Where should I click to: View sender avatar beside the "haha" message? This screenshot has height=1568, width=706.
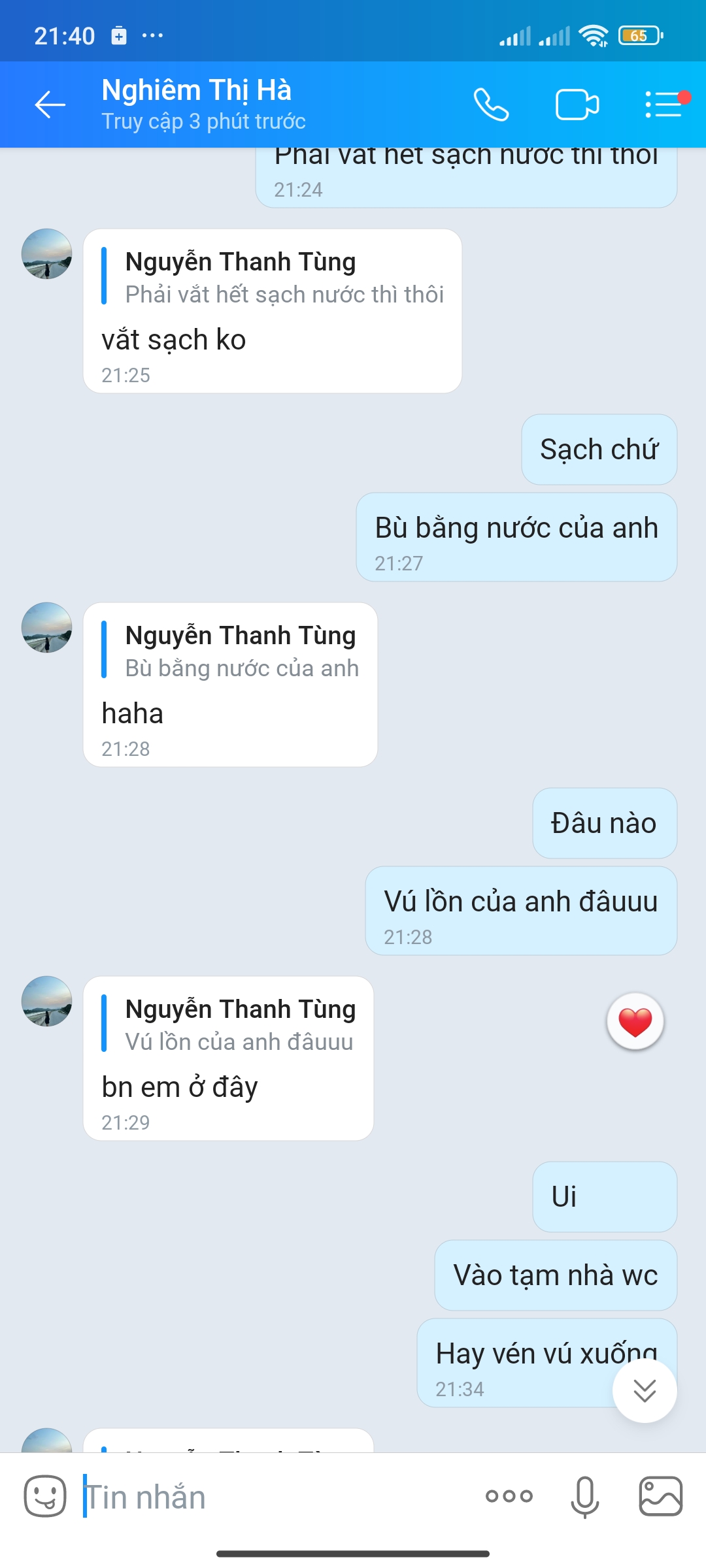pos(46,627)
